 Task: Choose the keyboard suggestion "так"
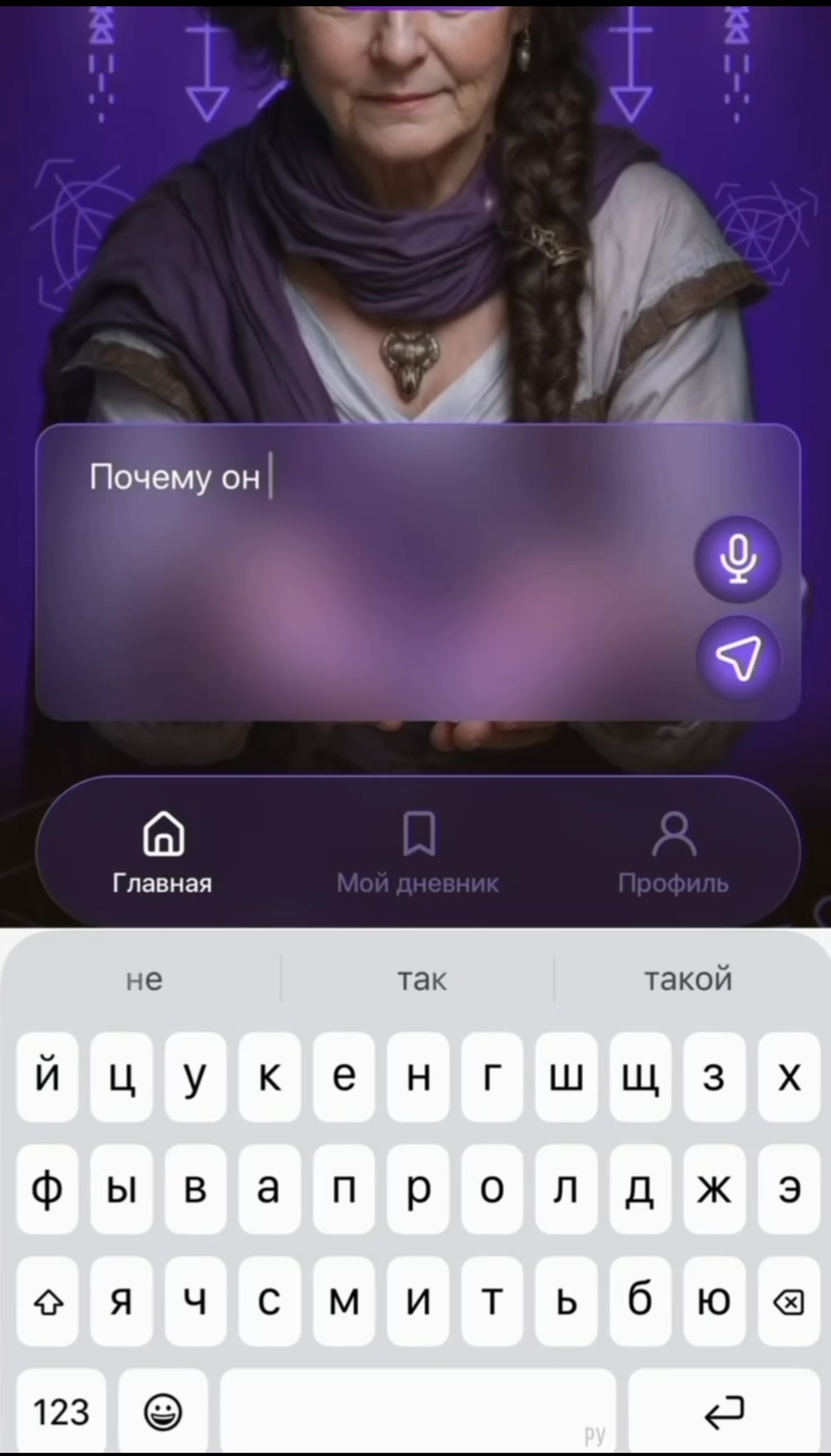421,980
